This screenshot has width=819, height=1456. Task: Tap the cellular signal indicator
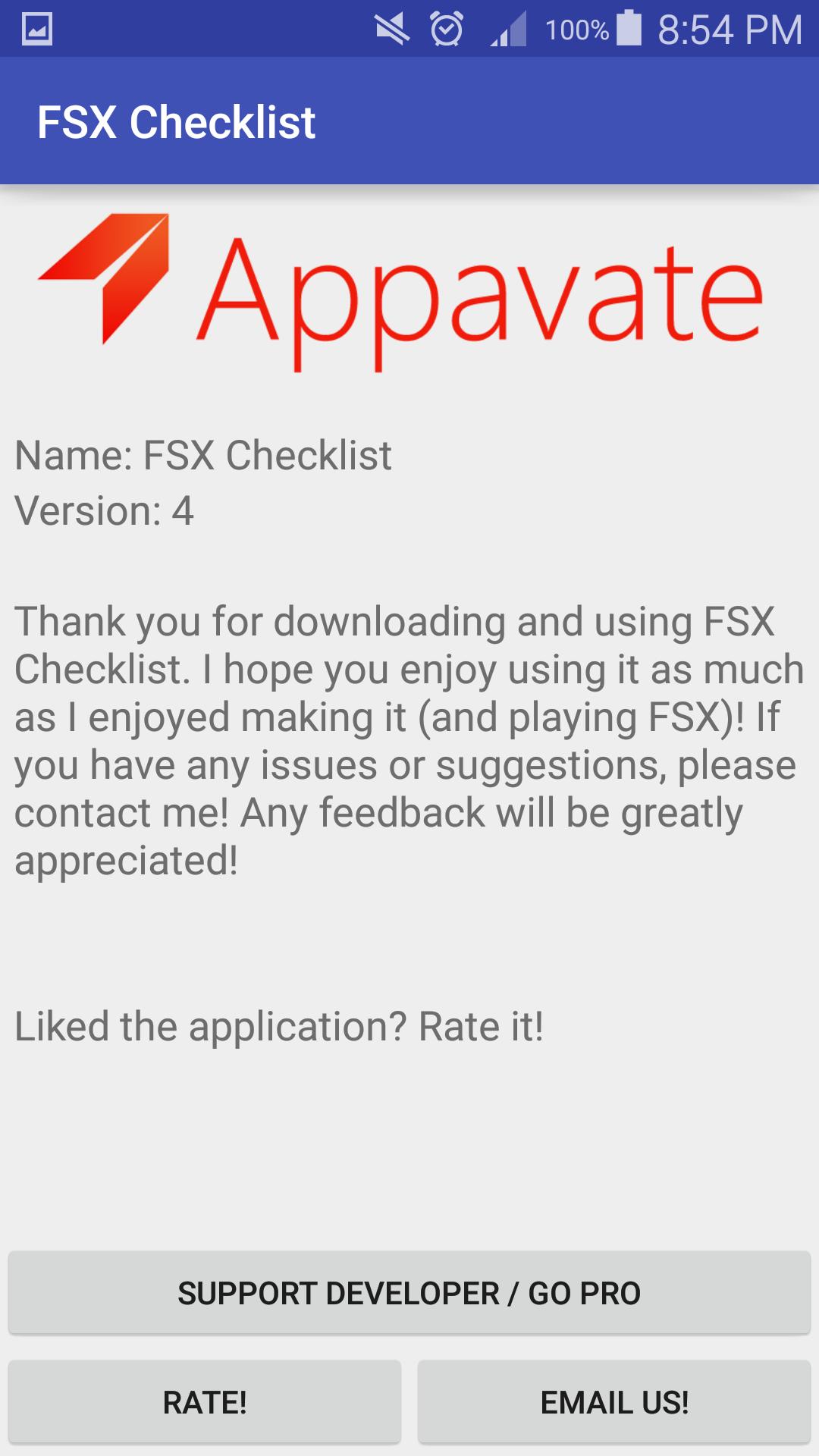pos(509,29)
